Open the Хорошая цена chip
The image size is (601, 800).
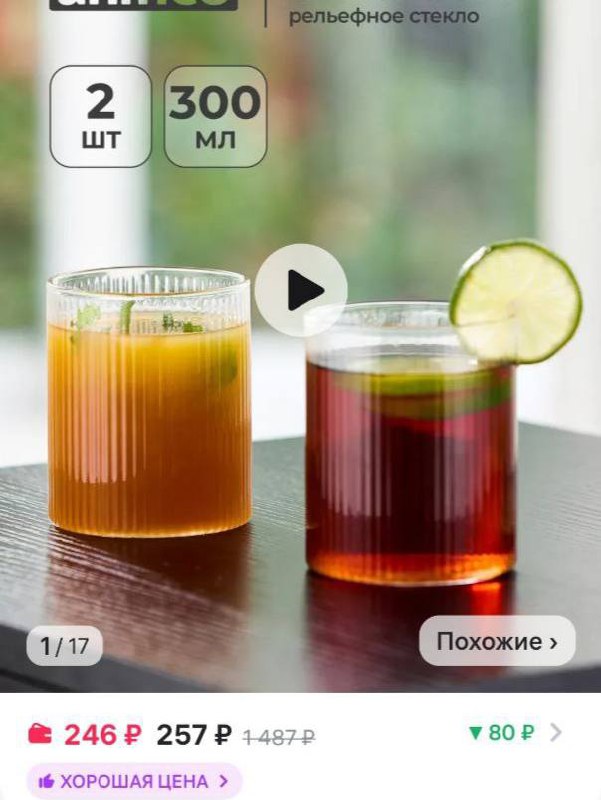[x=134, y=781]
